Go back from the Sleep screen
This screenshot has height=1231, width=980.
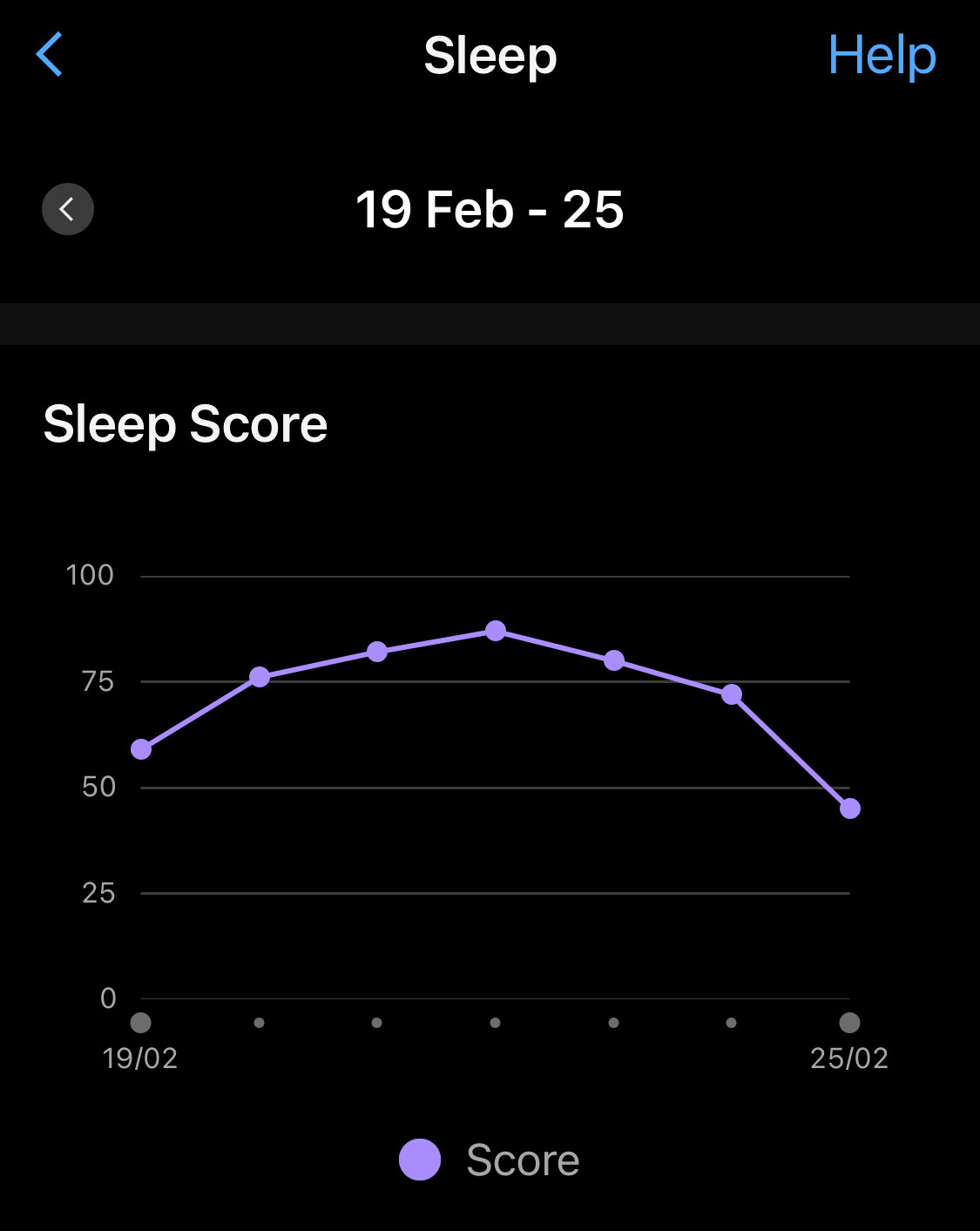(x=50, y=55)
